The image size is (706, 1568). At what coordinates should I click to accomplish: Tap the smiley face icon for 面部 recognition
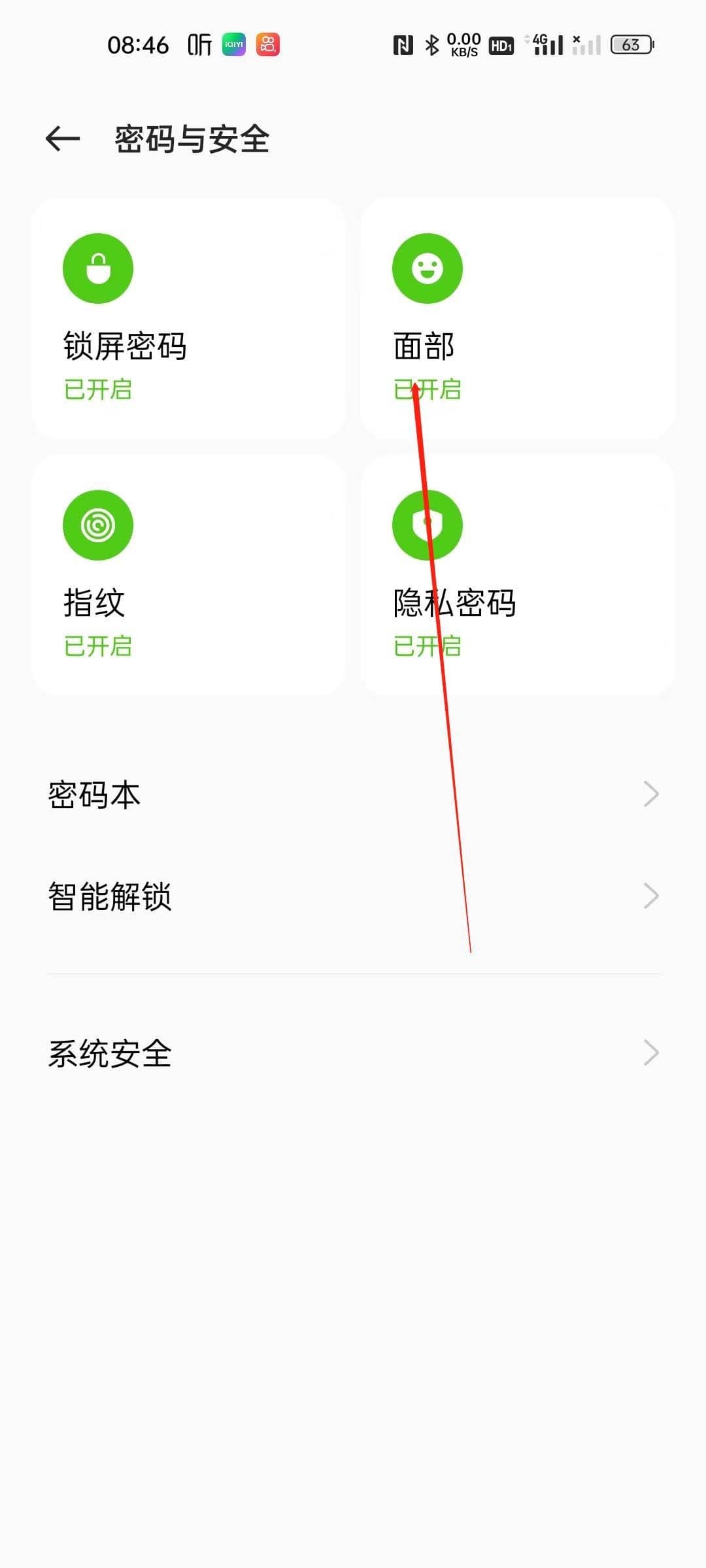pyautogui.click(x=428, y=268)
